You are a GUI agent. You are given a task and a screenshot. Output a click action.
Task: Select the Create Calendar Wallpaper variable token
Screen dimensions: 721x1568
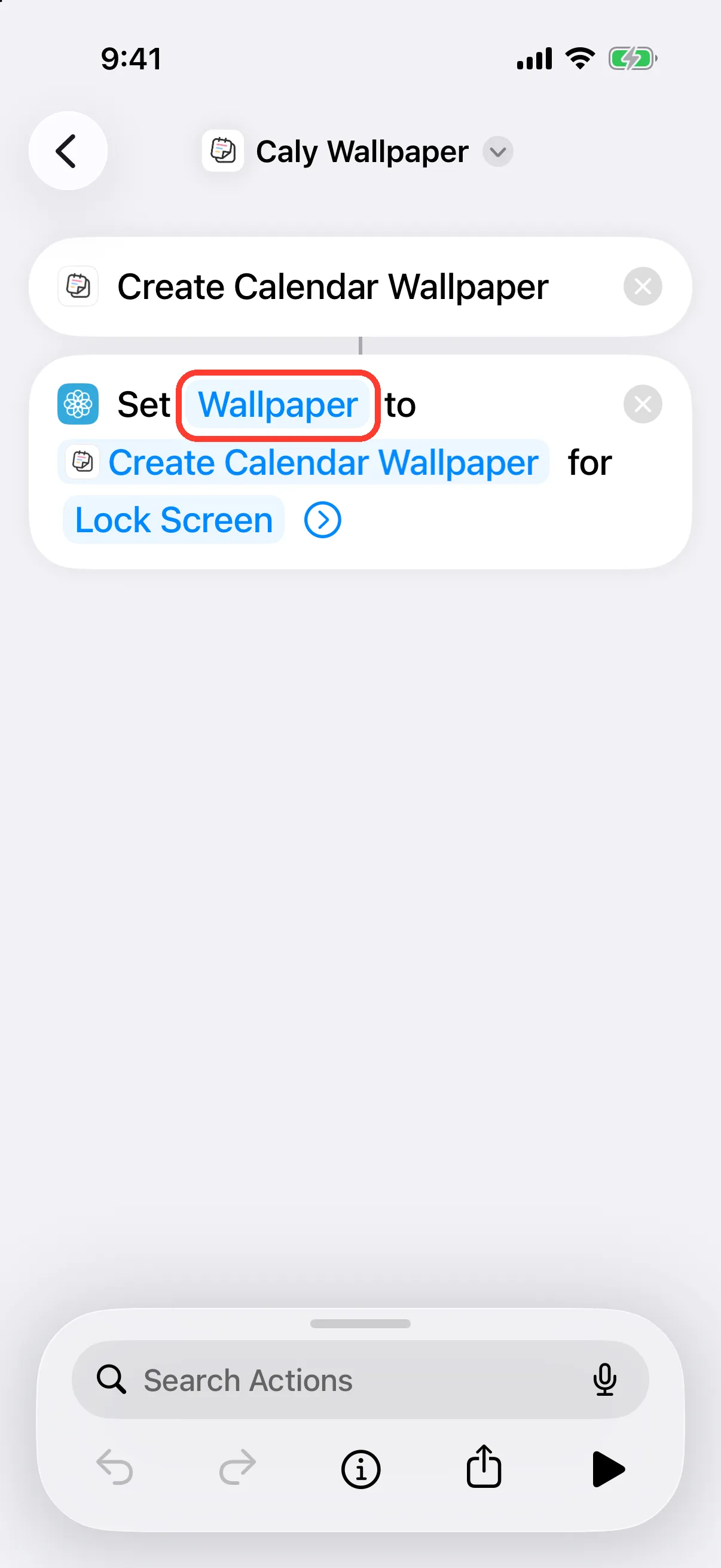(304, 463)
